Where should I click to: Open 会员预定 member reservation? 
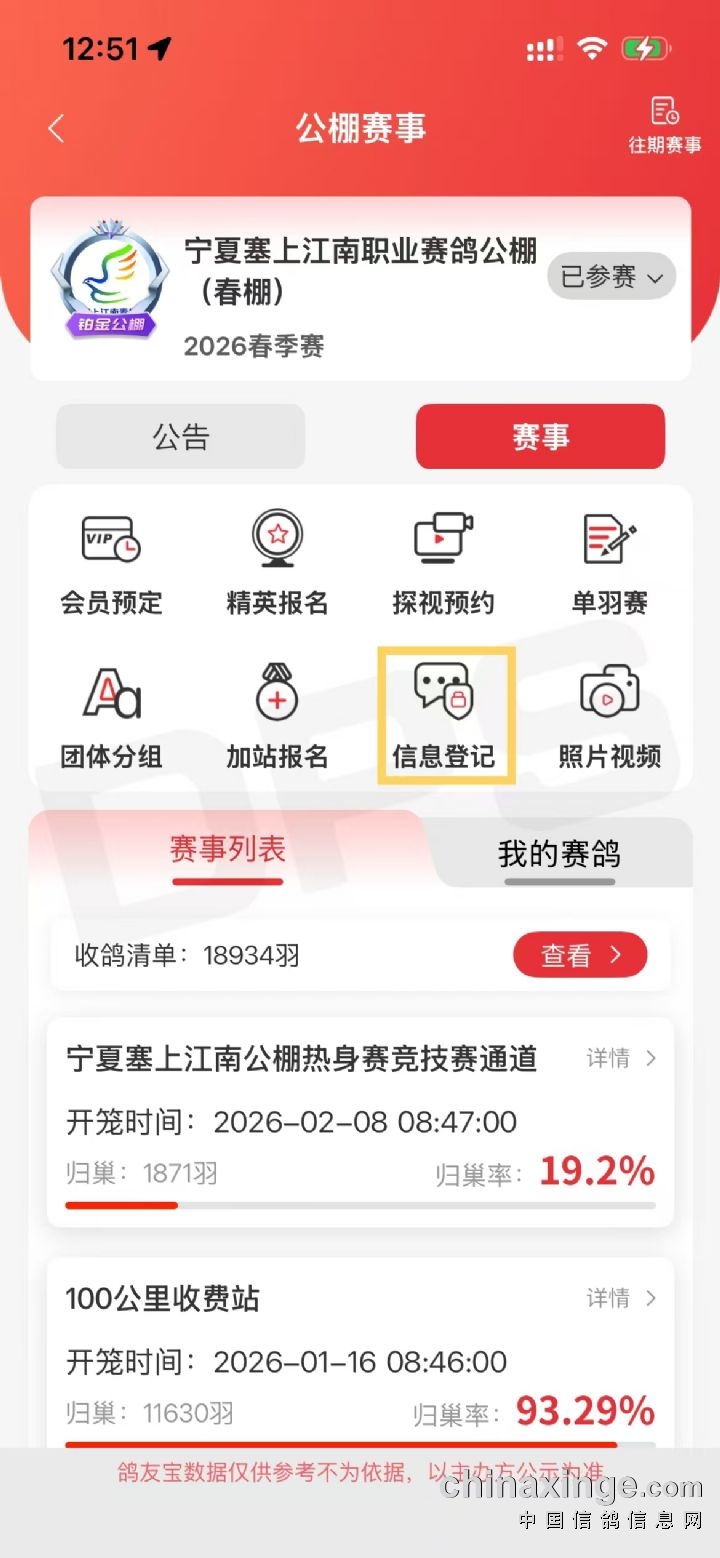pos(111,565)
